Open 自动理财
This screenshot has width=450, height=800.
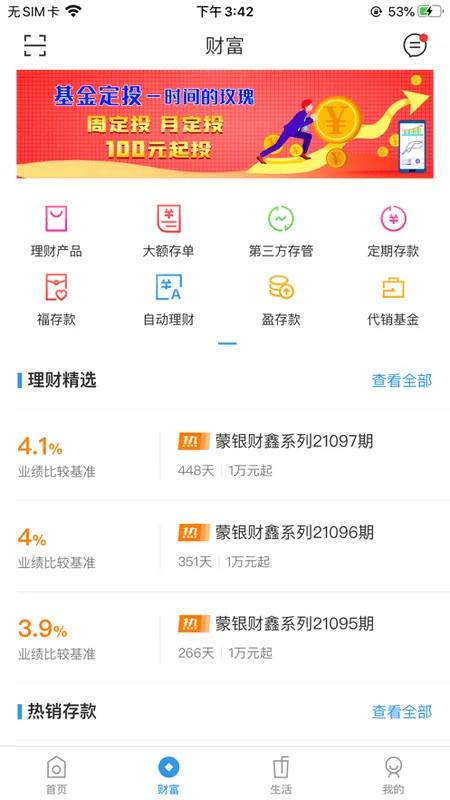[168, 300]
